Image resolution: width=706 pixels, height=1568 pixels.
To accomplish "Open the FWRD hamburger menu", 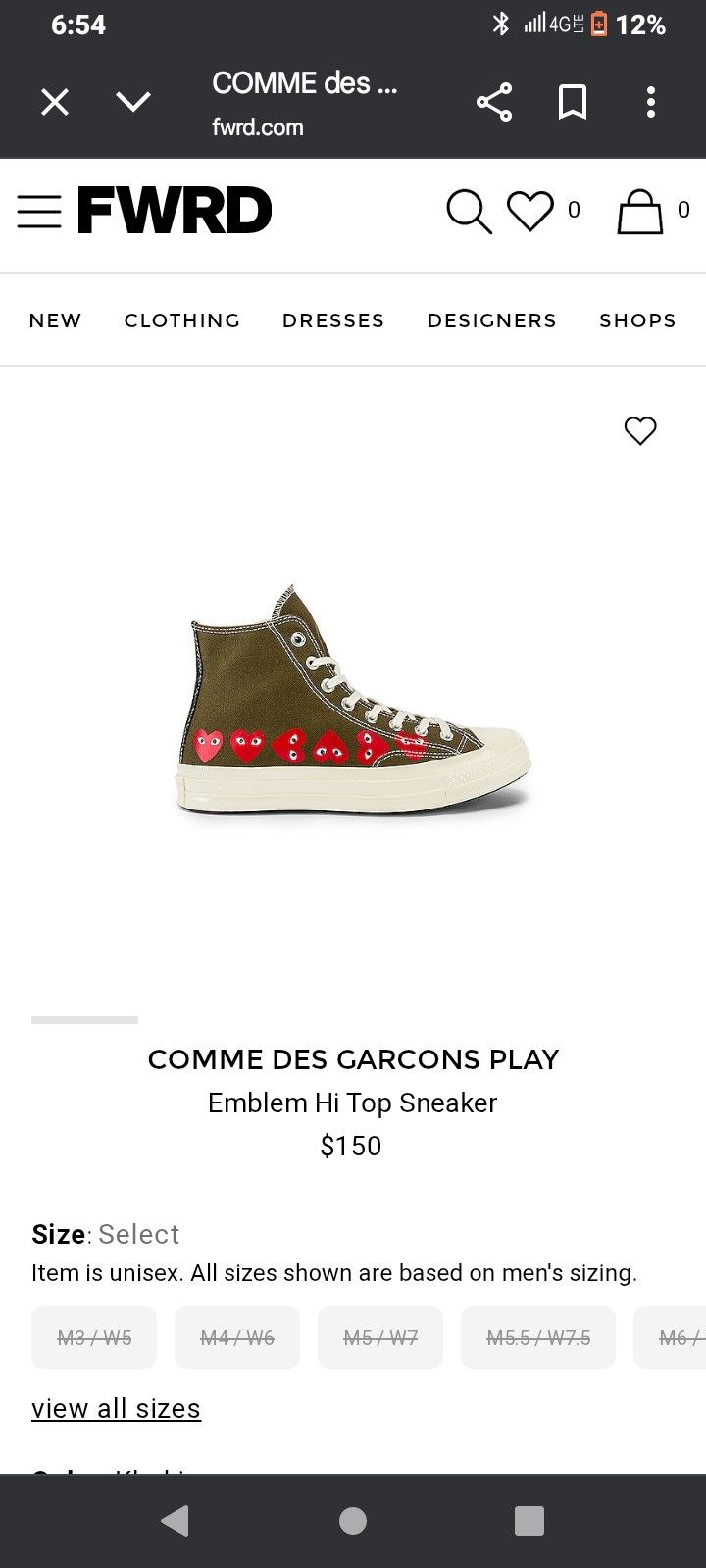I will [x=39, y=212].
